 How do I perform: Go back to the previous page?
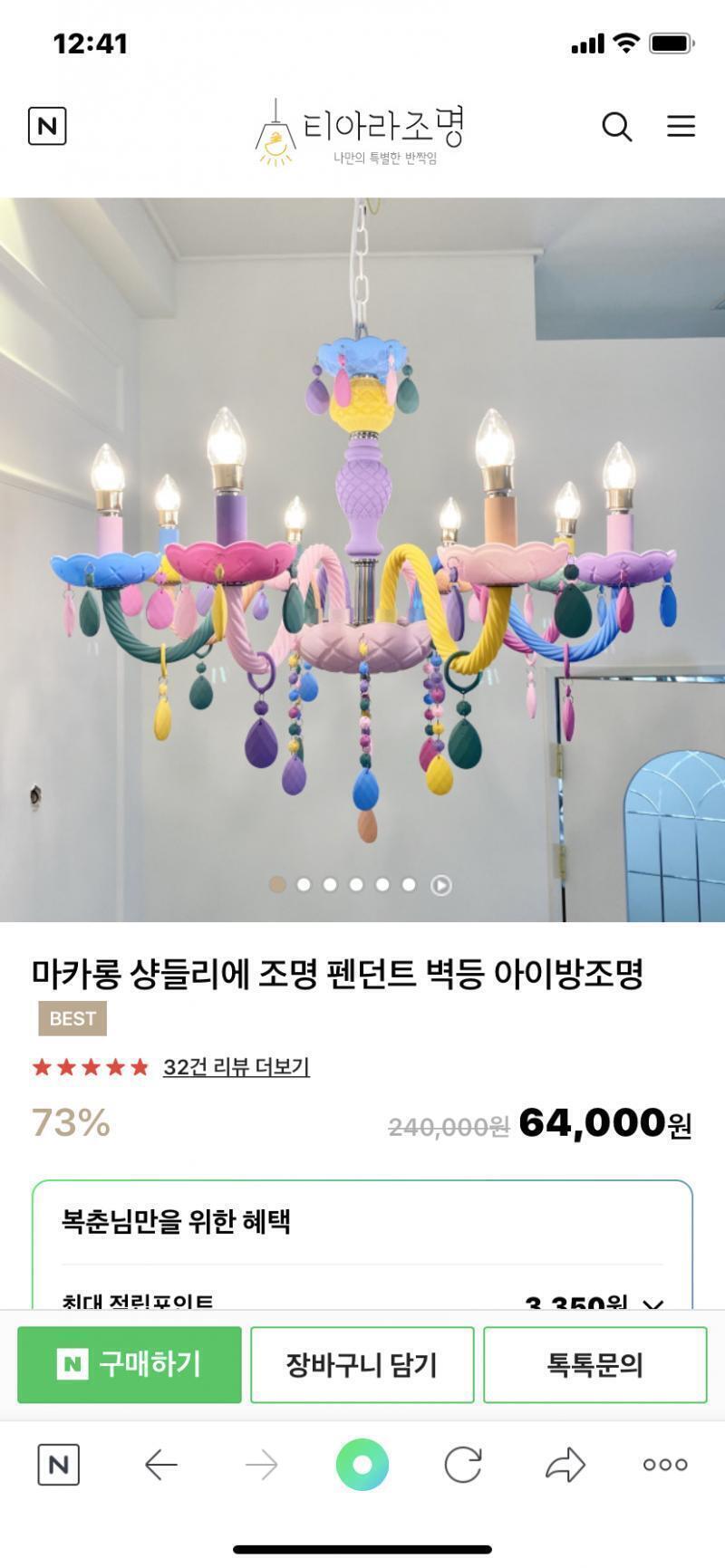(x=161, y=1465)
